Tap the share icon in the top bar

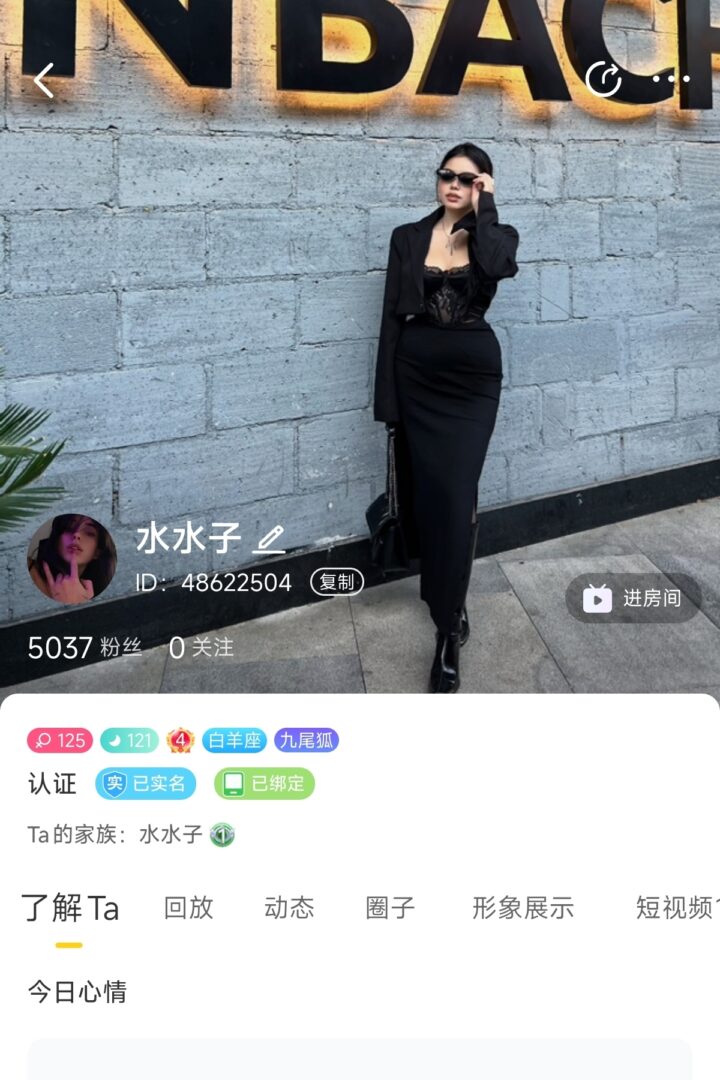pyautogui.click(x=603, y=79)
